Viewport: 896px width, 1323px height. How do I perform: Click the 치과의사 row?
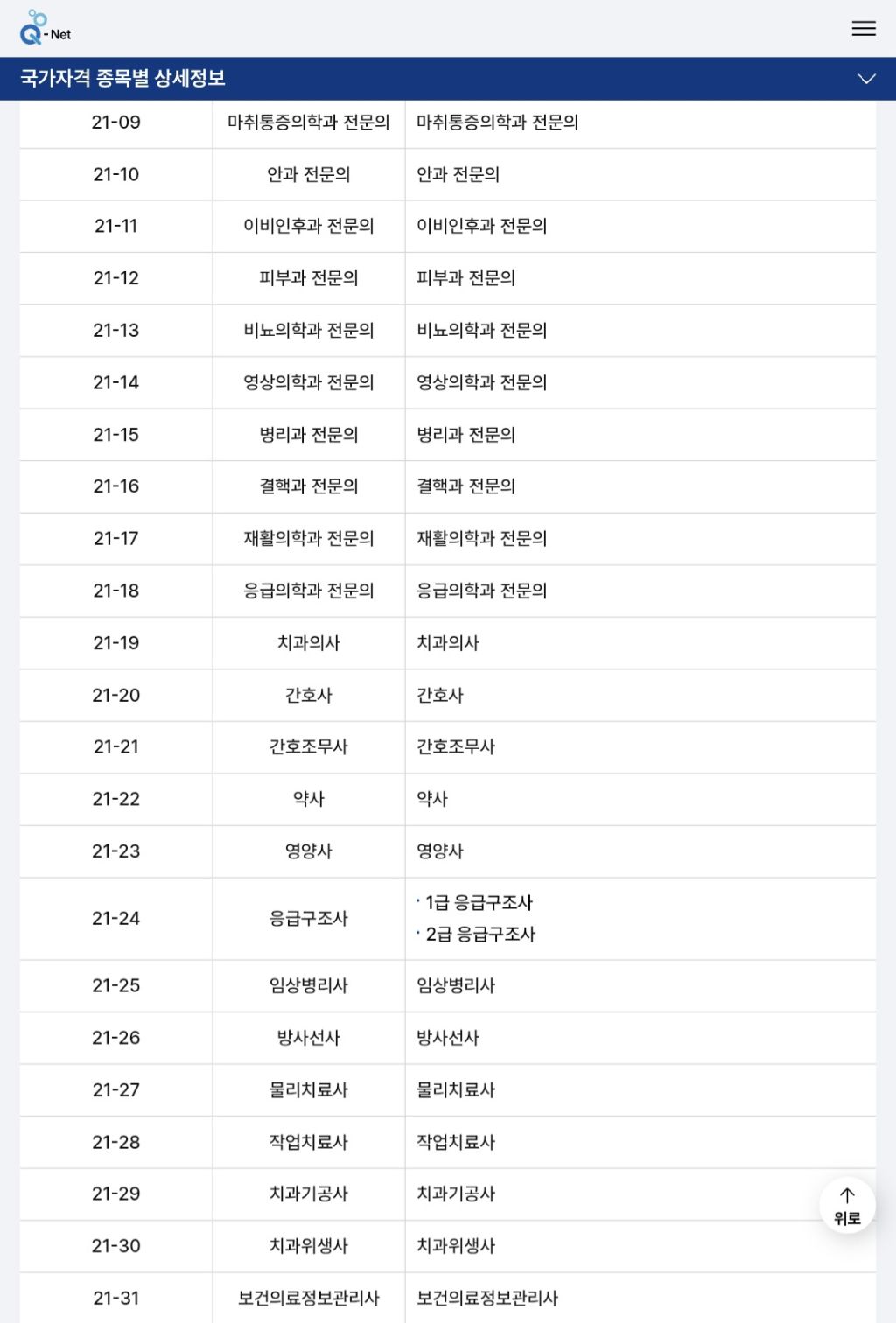306,642
